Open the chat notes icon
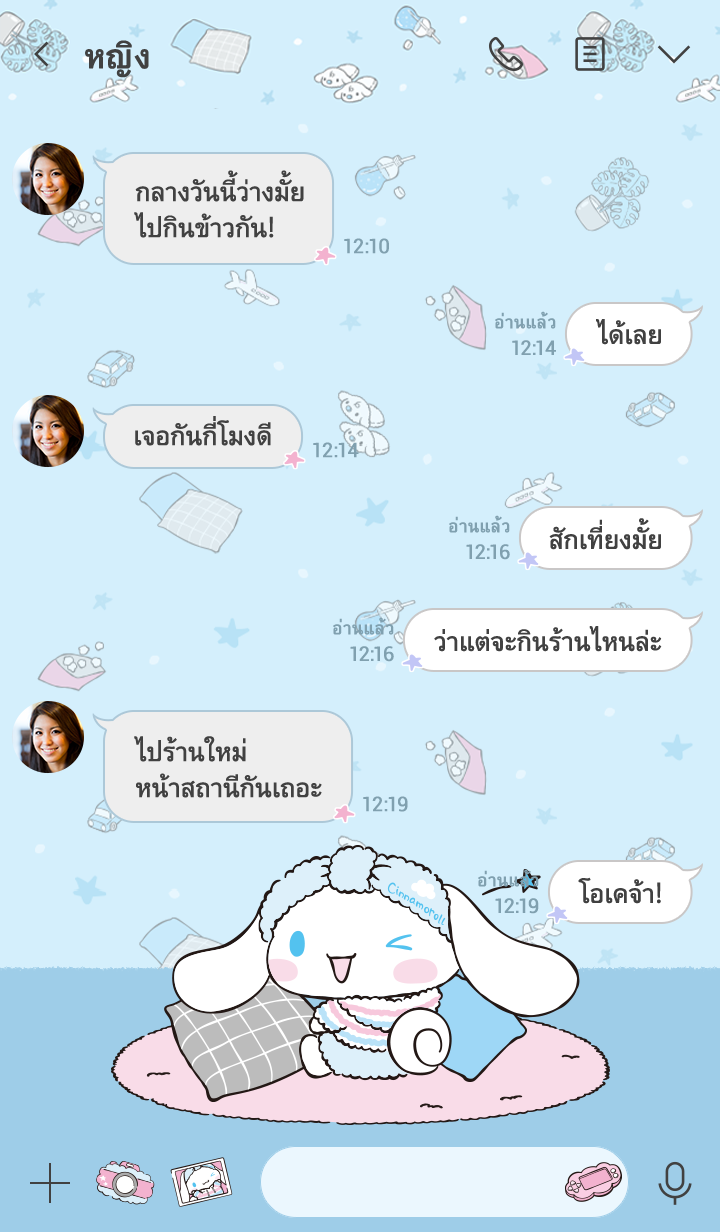This screenshot has width=720, height=1232. [x=590, y=54]
